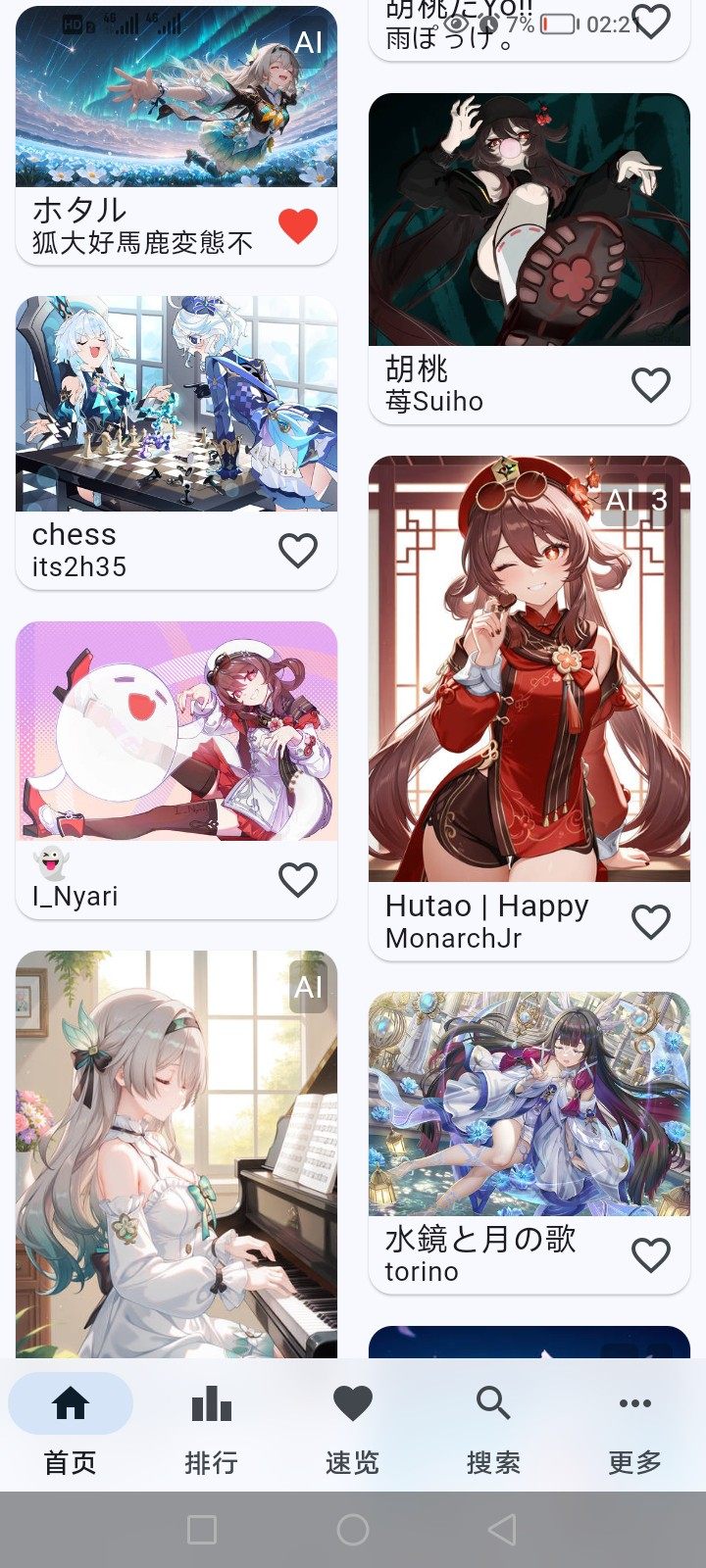
Task: Like the 胡桃 artwork by 苺Suiho
Action: click(x=651, y=385)
